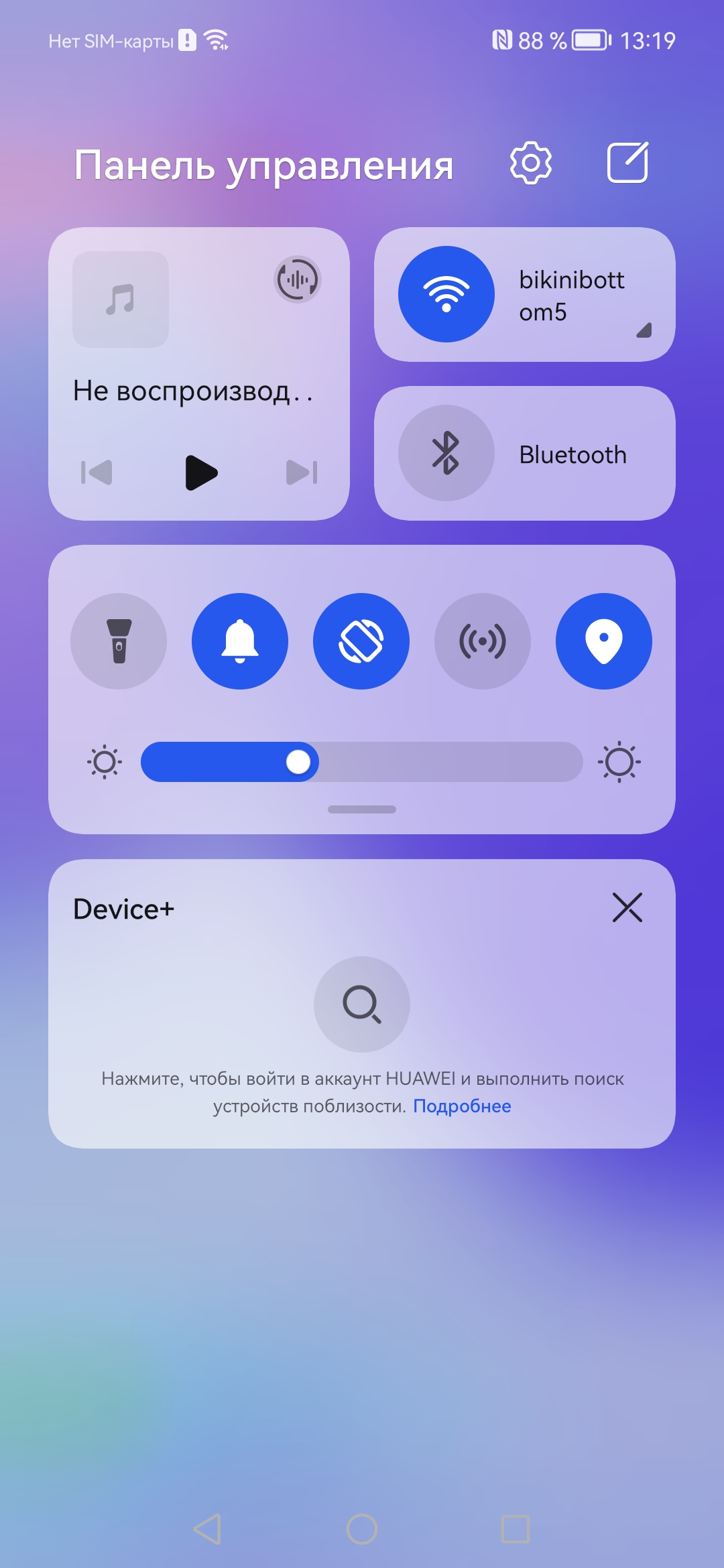Screen dimensions: 724x1568
Task: Open audio output switcher icon
Action: [x=298, y=279]
